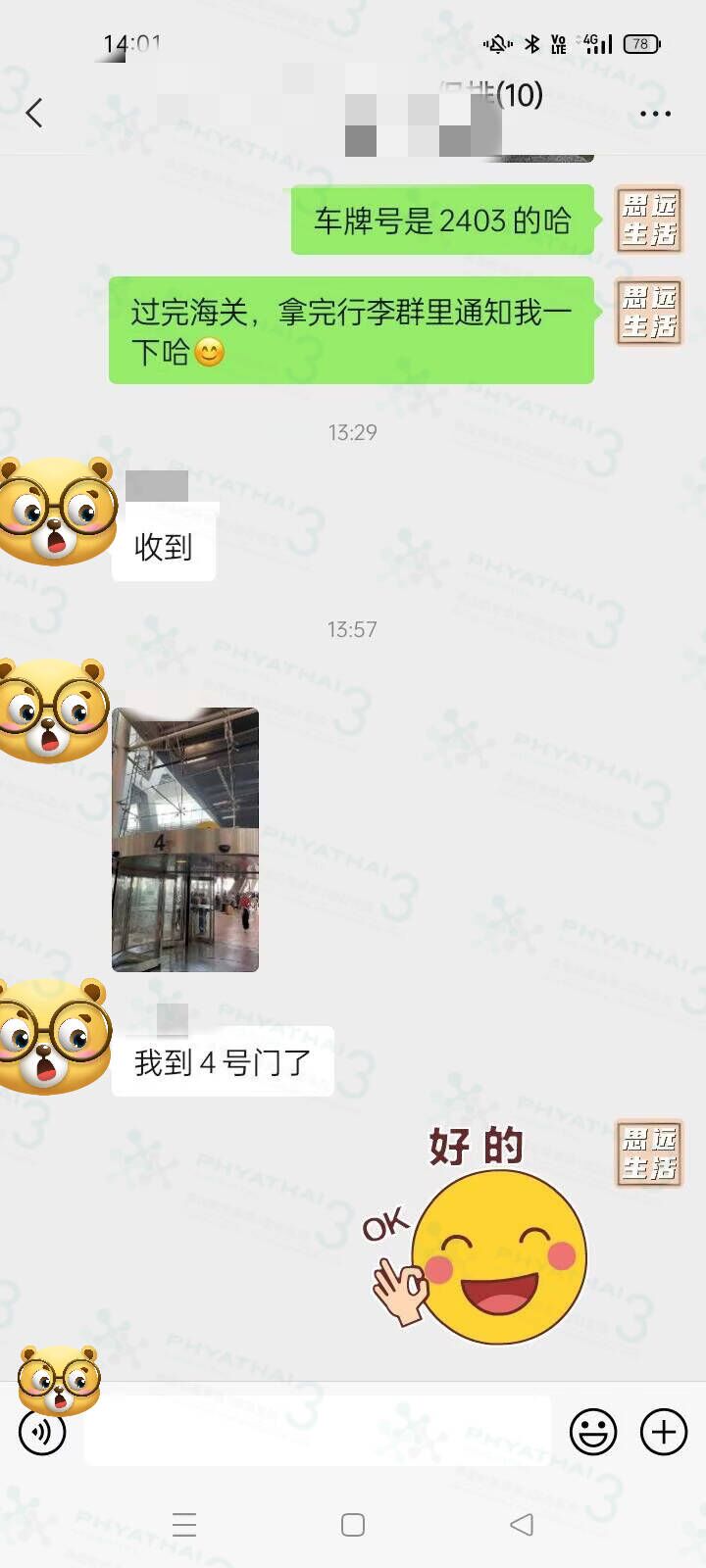Open the group chat details menu
Image resolution: width=706 pixels, height=1568 pixels.
655,114
